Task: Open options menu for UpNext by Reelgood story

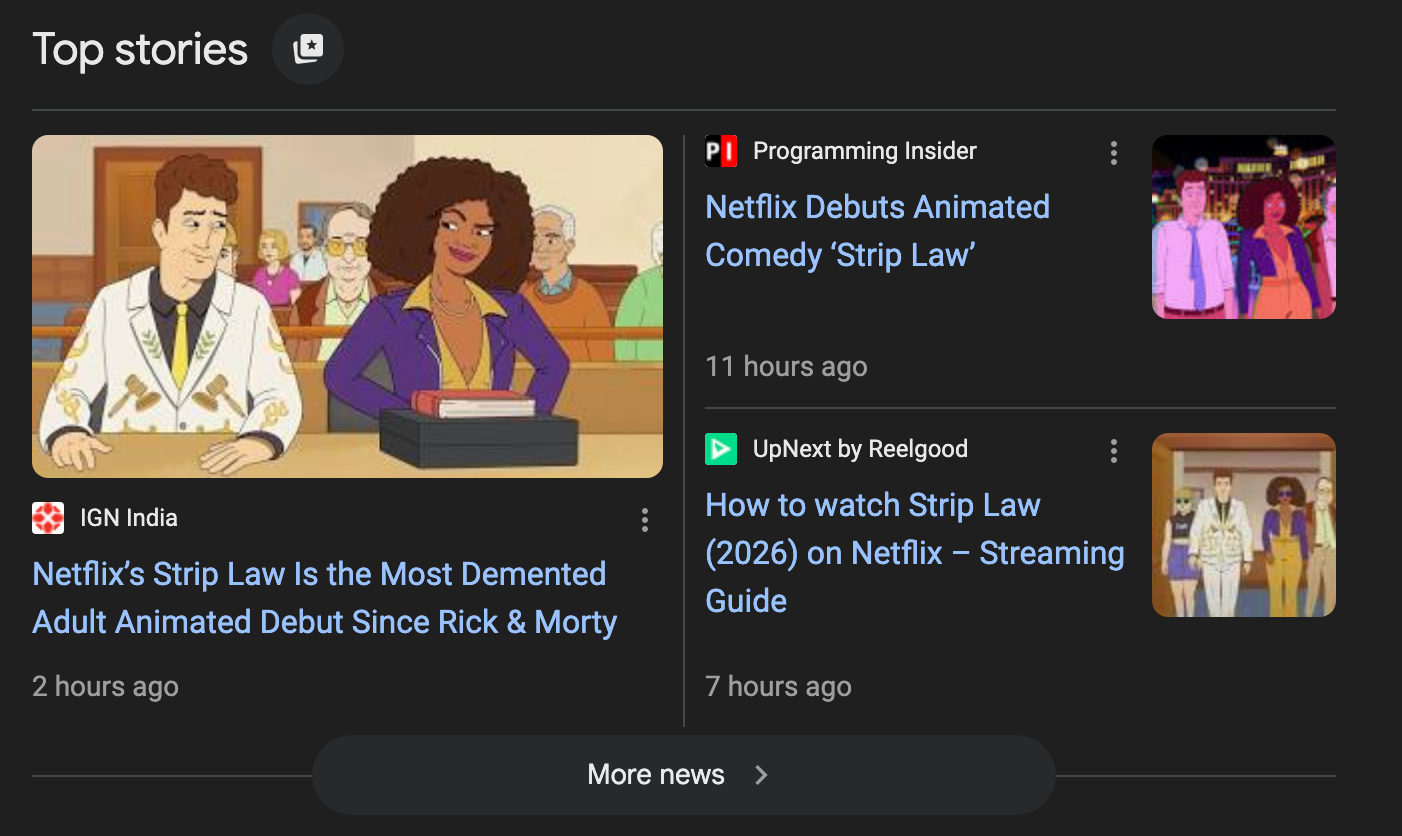Action: [1113, 451]
